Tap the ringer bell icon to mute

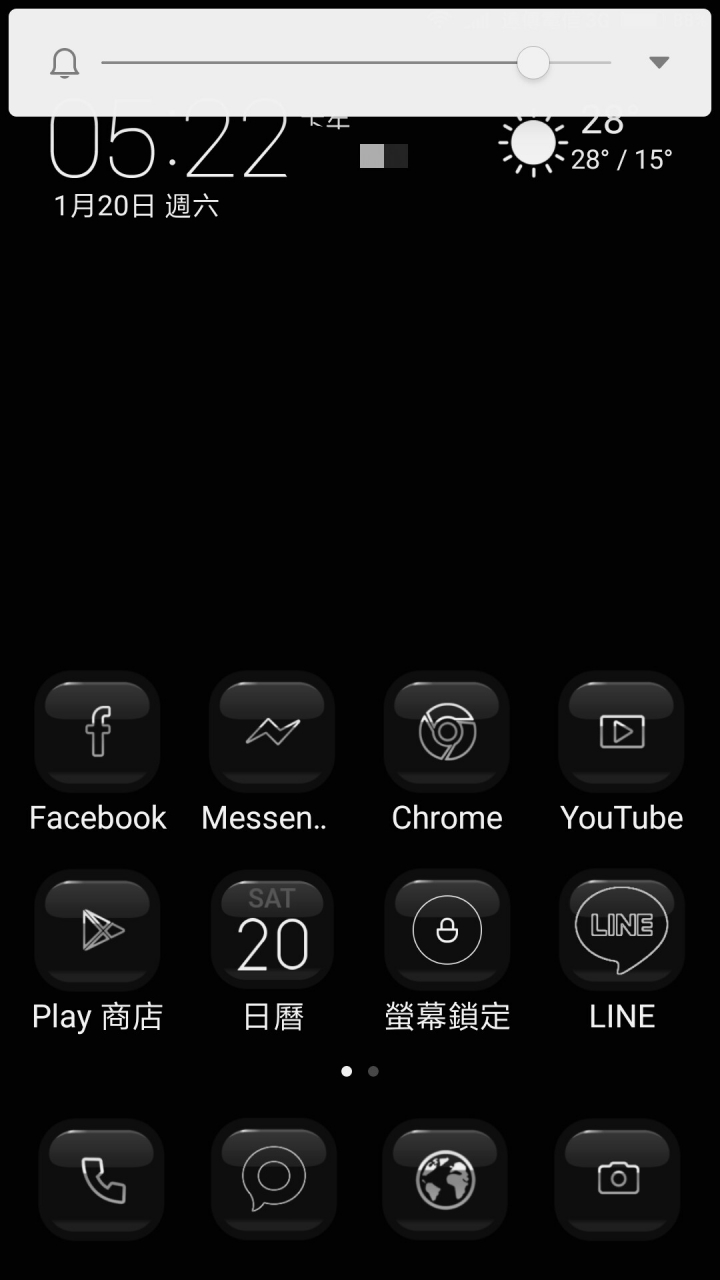click(64, 63)
